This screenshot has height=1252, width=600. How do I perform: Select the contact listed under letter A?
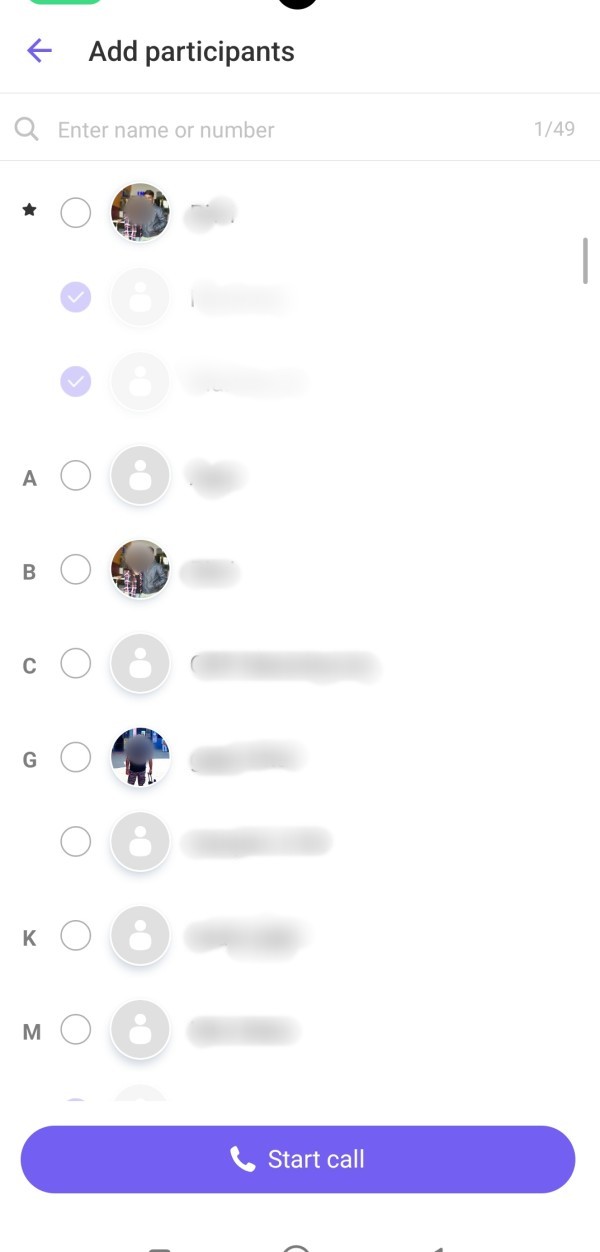click(x=76, y=476)
